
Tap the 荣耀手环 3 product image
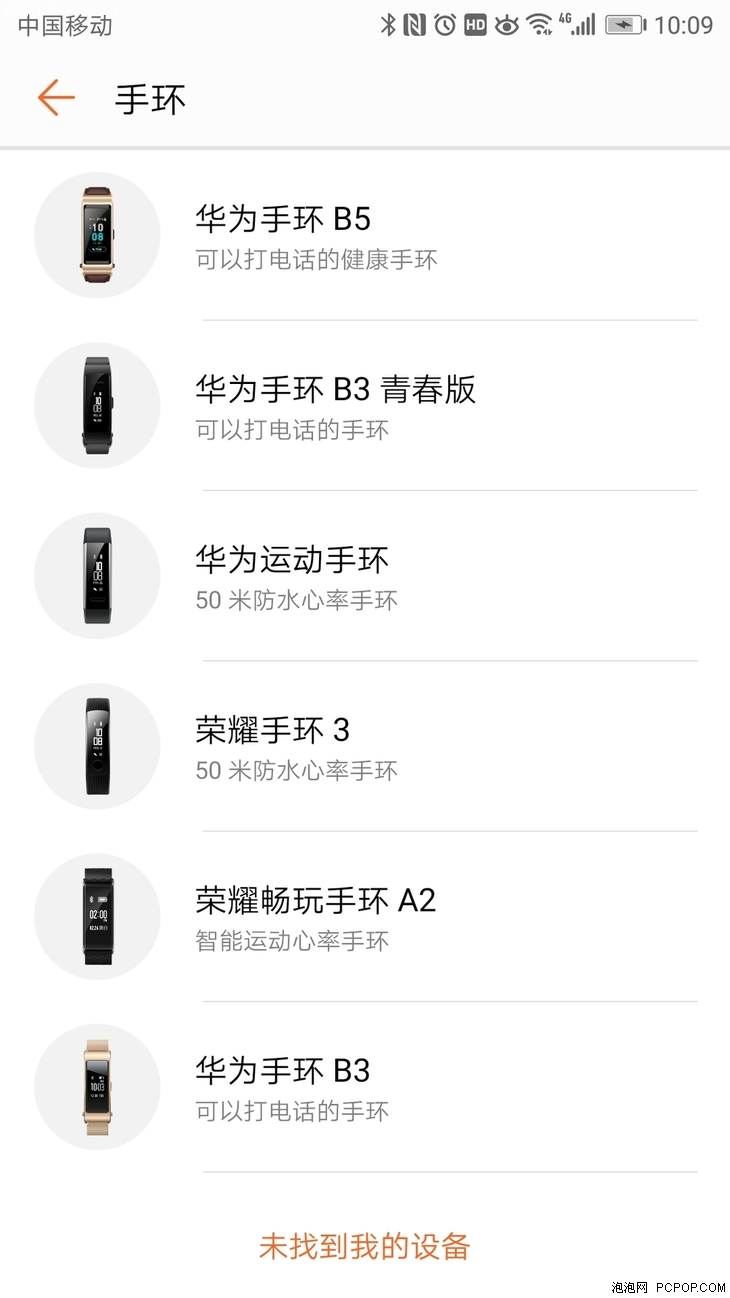(97, 746)
